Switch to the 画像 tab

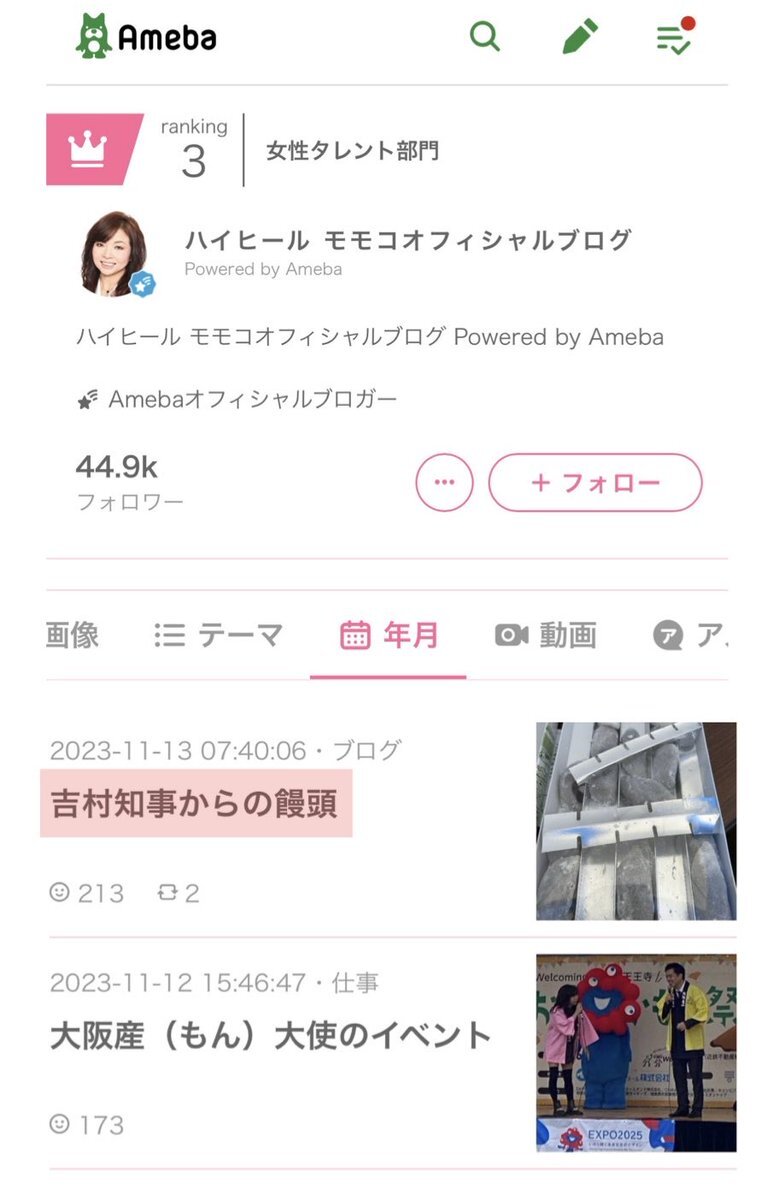click(x=72, y=635)
